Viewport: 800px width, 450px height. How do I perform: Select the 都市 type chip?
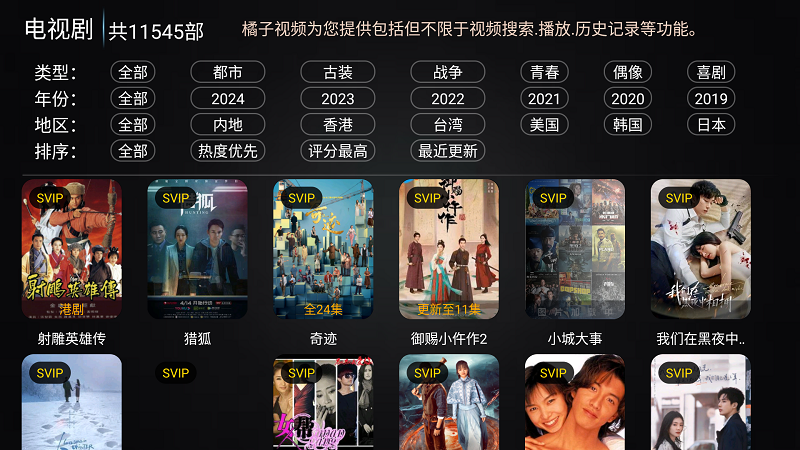[228, 72]
